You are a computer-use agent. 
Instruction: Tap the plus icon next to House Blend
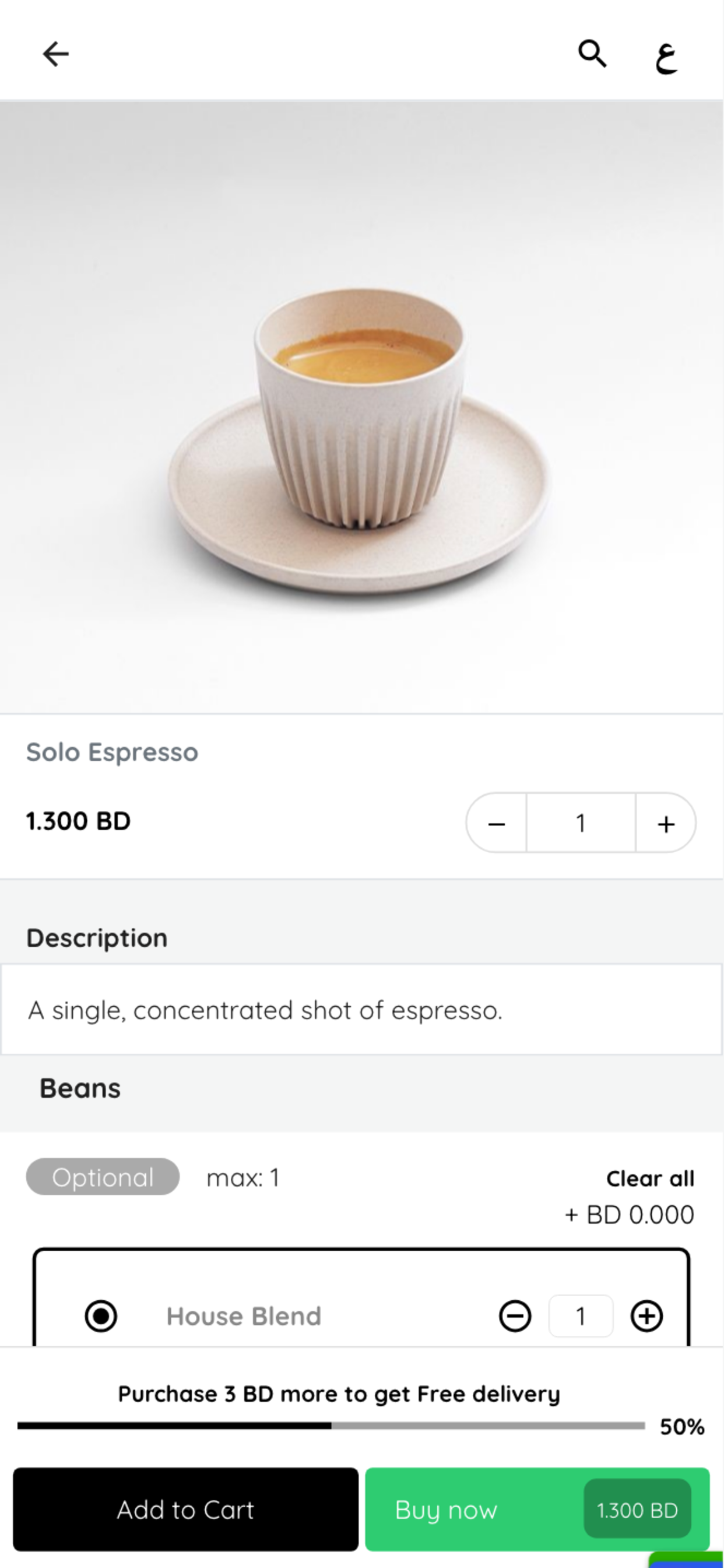point(646,1315)
